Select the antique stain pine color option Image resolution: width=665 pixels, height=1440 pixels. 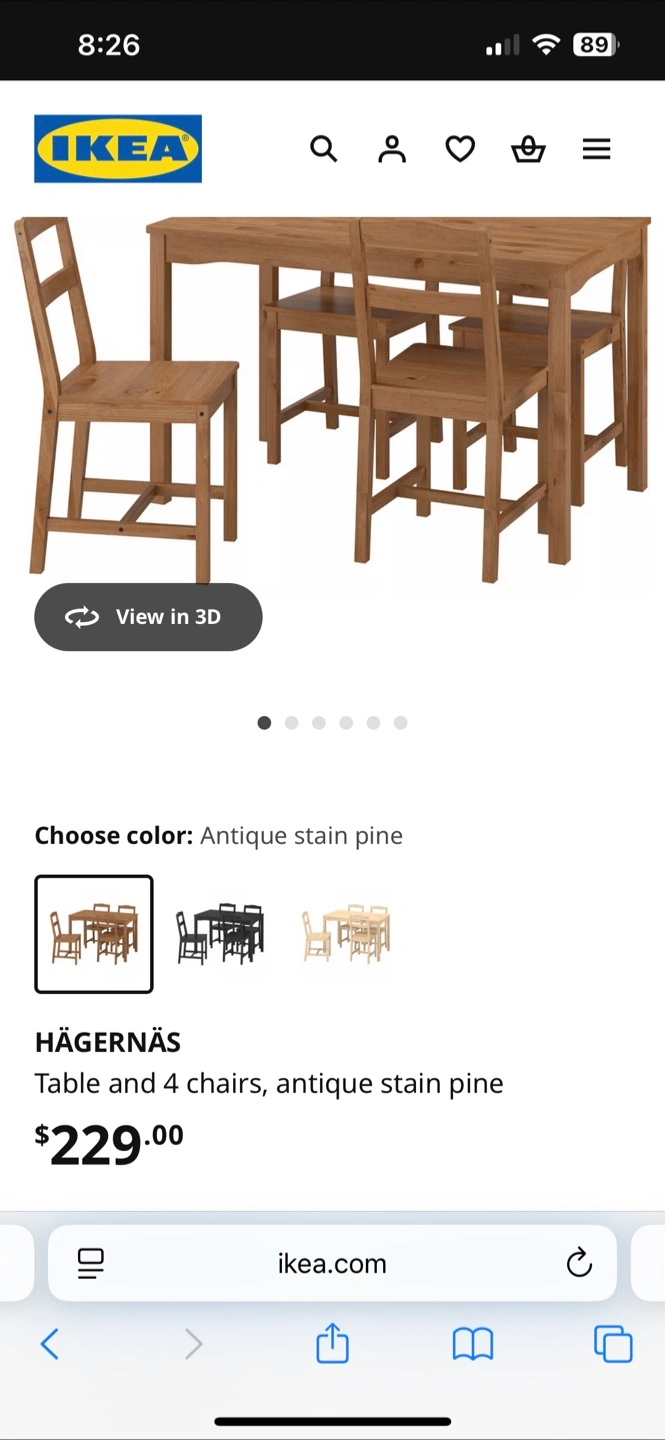94,934
